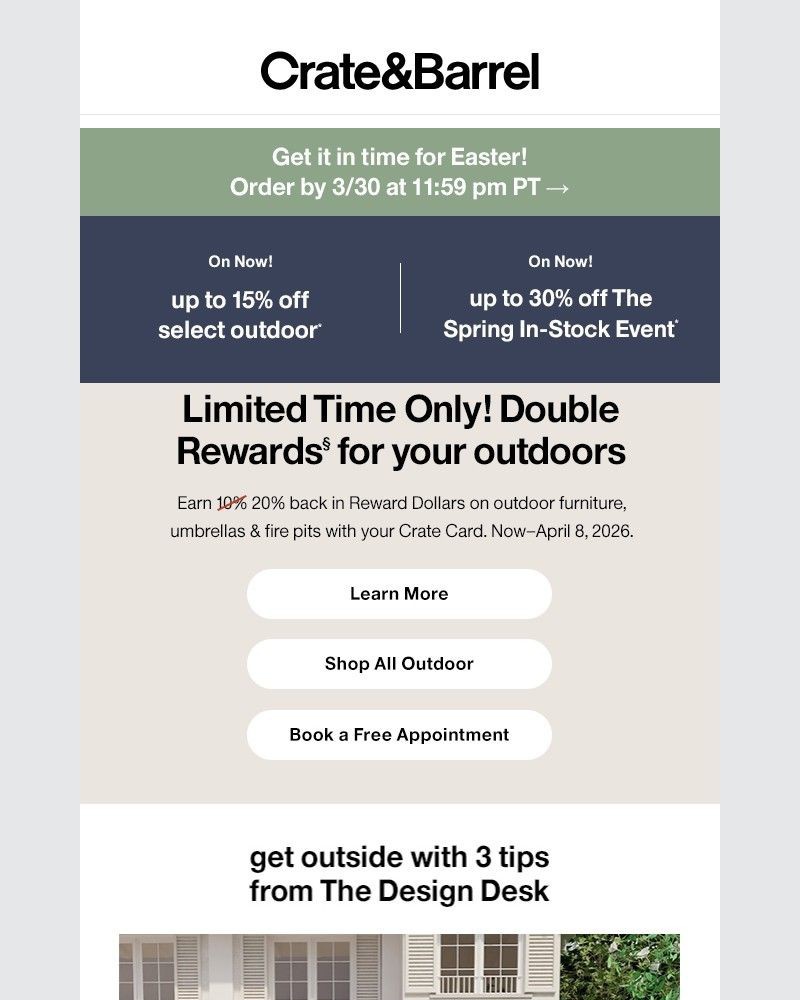Click 'Order by 3/30' Easter message
The image size is (800, 1000).
pos(399,186)
